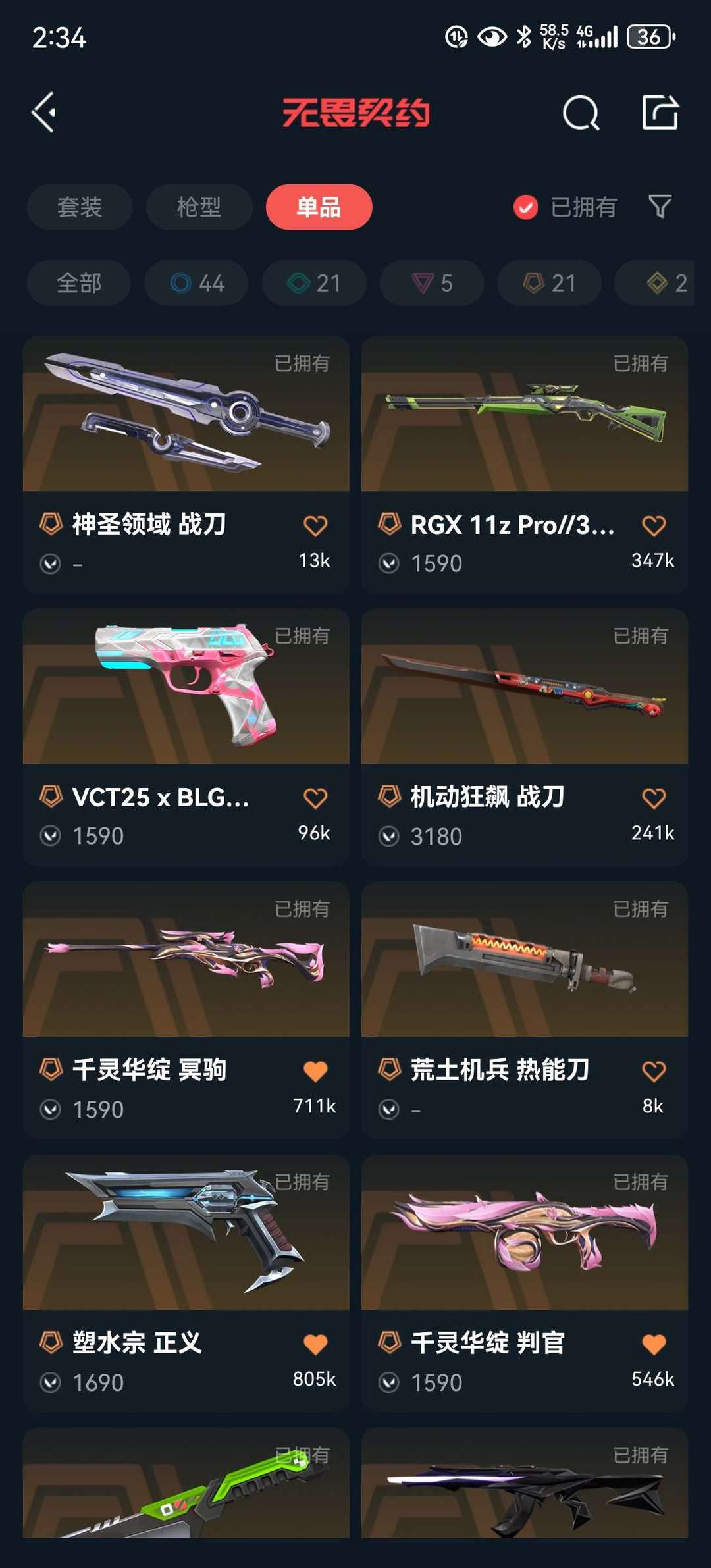Open the search icon
The image size is (711, 1568).
(x=581, y=113)
